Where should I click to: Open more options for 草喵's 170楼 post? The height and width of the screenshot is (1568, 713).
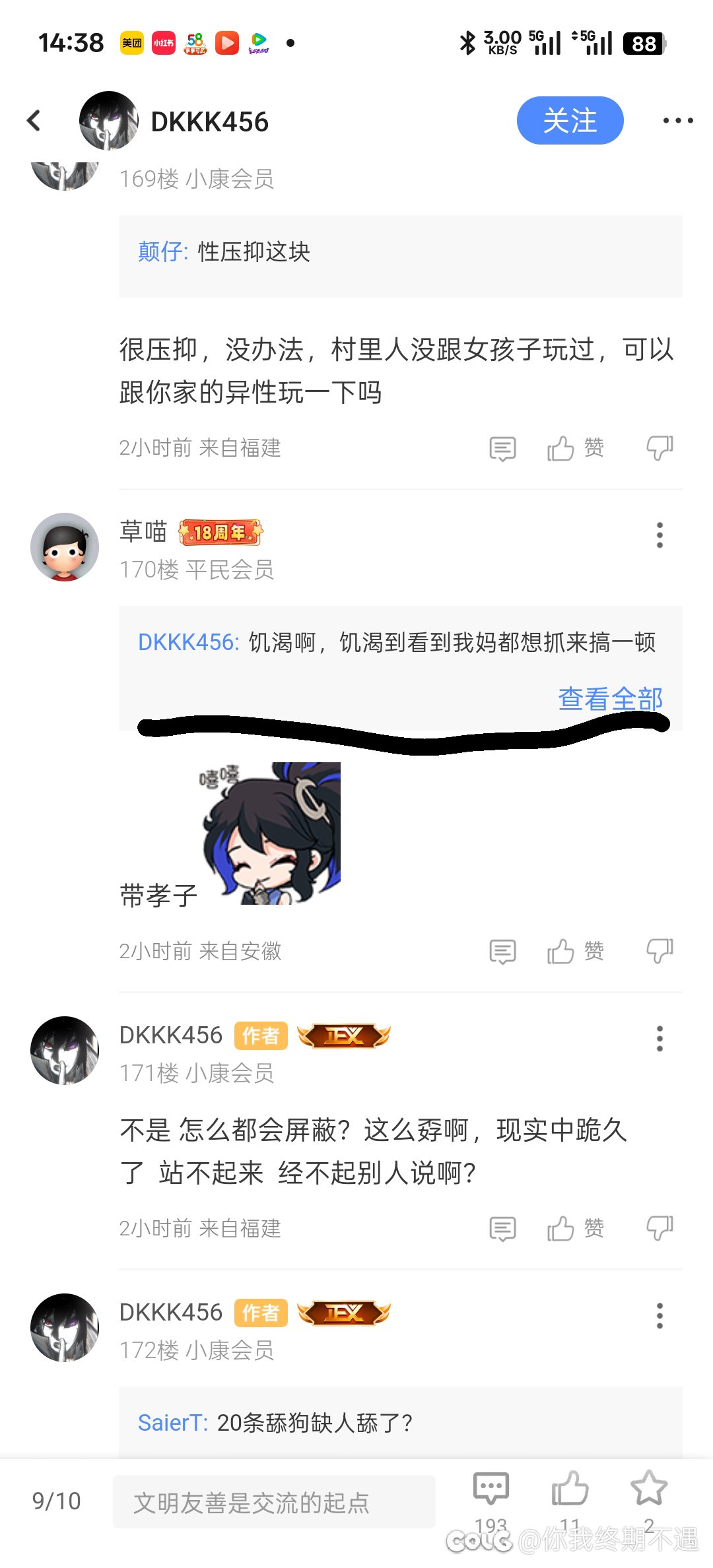tap(659, 535)
